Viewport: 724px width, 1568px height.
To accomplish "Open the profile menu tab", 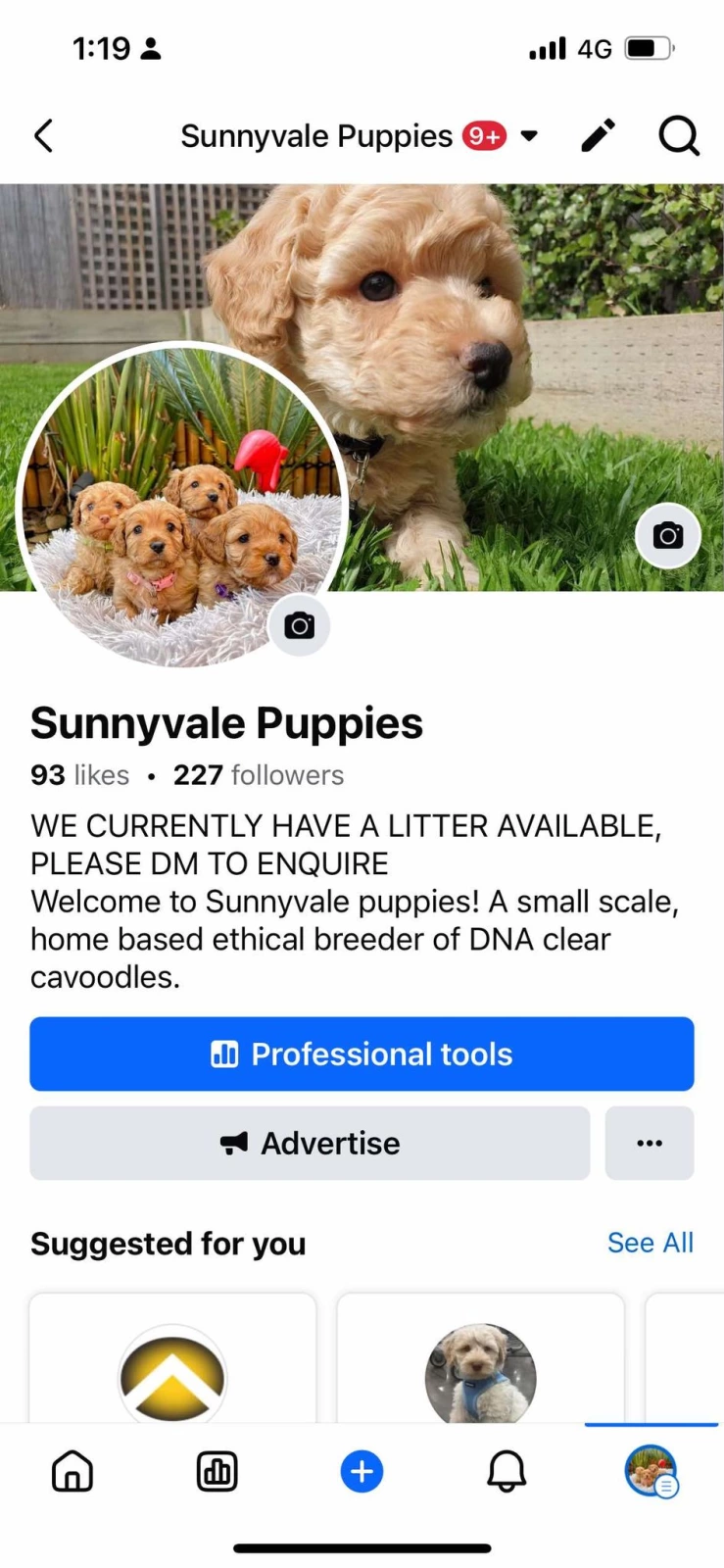I will tap(651, 1471).
